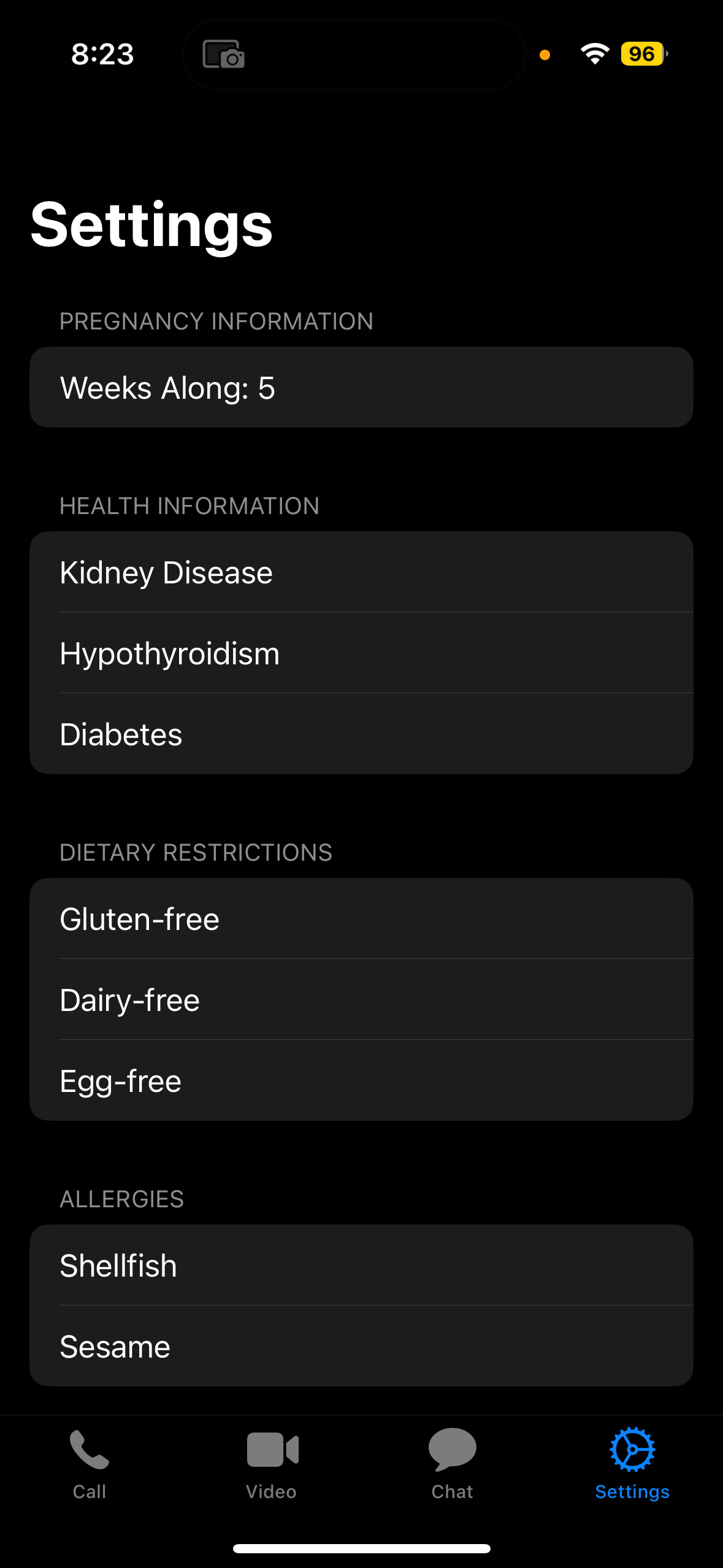This screenshot has height=1568, width=723.
Task: Tap the Weeks Along row
Action: [361, 388]
